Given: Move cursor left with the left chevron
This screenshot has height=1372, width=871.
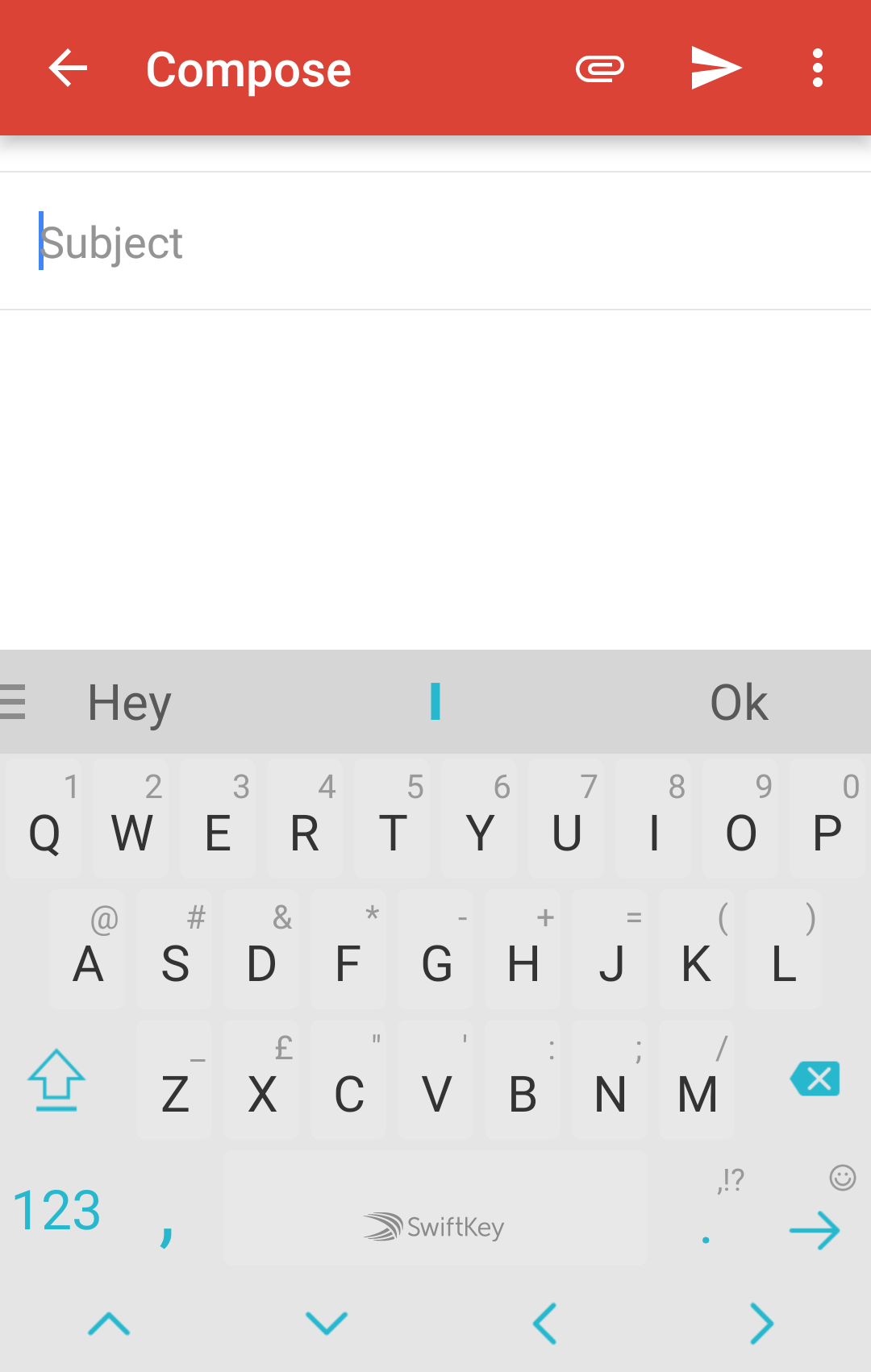Looking at the screenshot, I should (x=544, y=1324).
